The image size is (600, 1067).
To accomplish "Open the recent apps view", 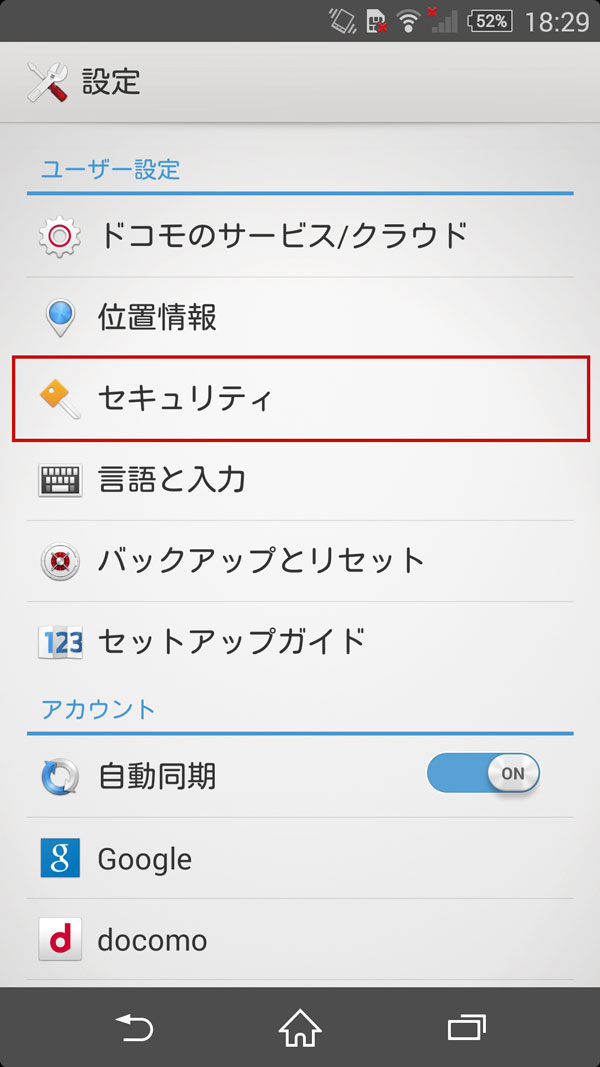I will [466, 1027].
